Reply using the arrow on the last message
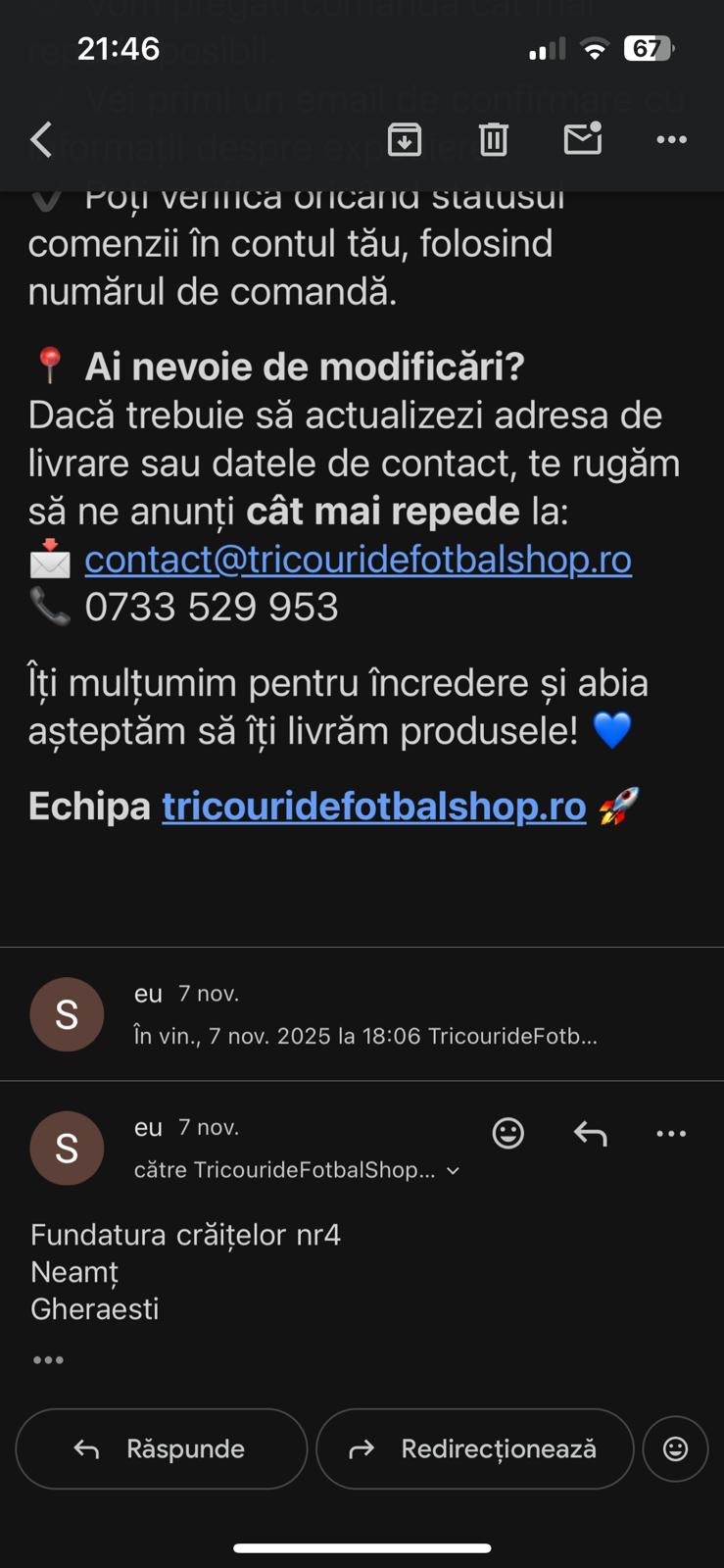 tap(590, 1134)
